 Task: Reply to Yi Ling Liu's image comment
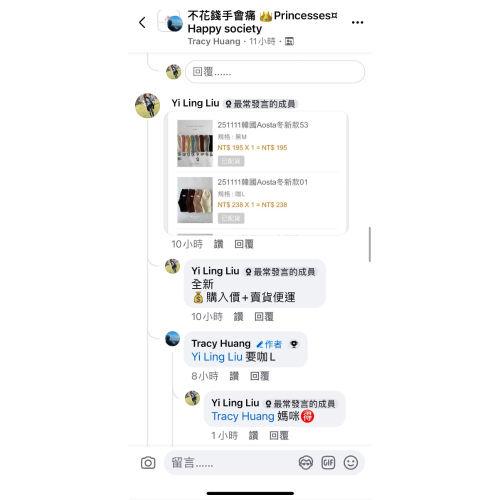[244, 244]
